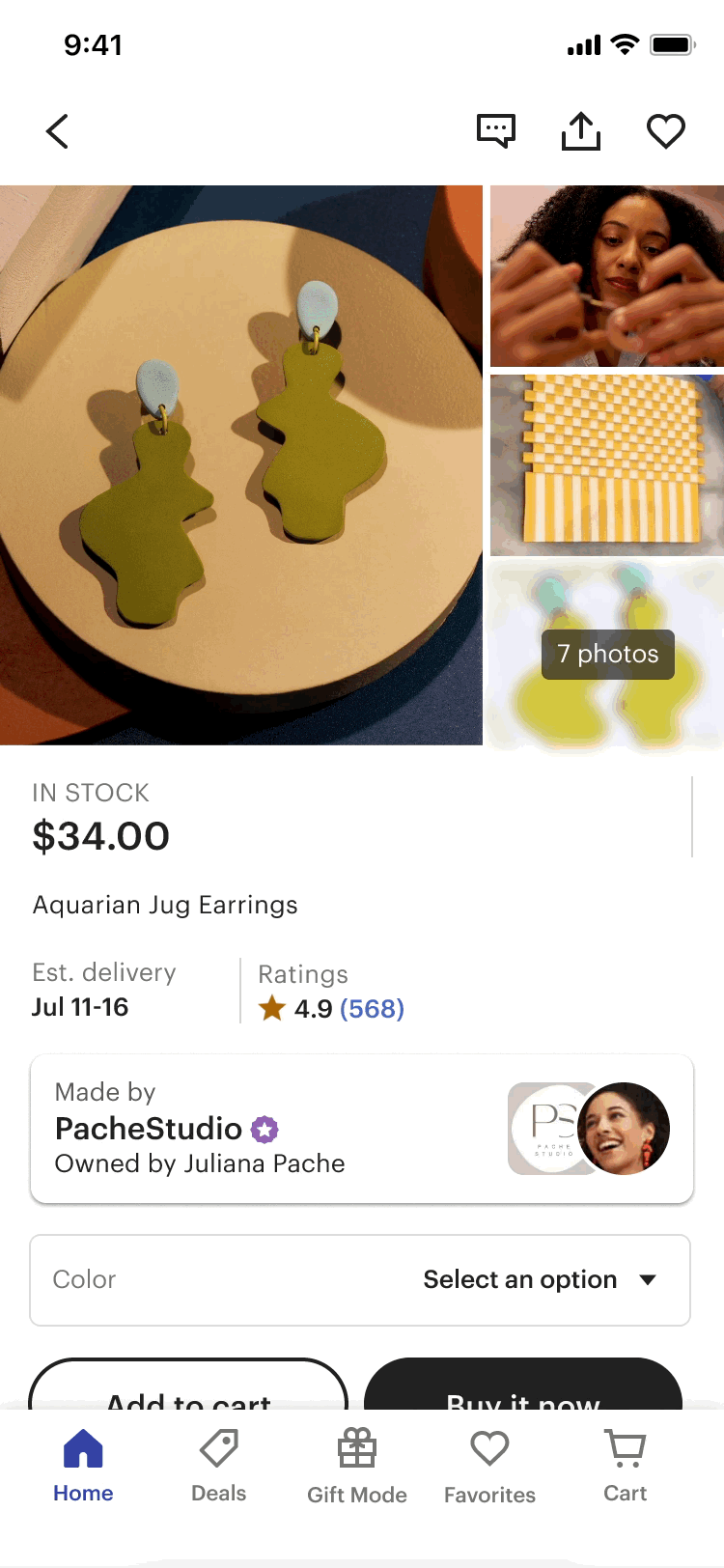The image size is (724, 1568).
Task: Switch to the Deals tab
Action: [219, 1466]
